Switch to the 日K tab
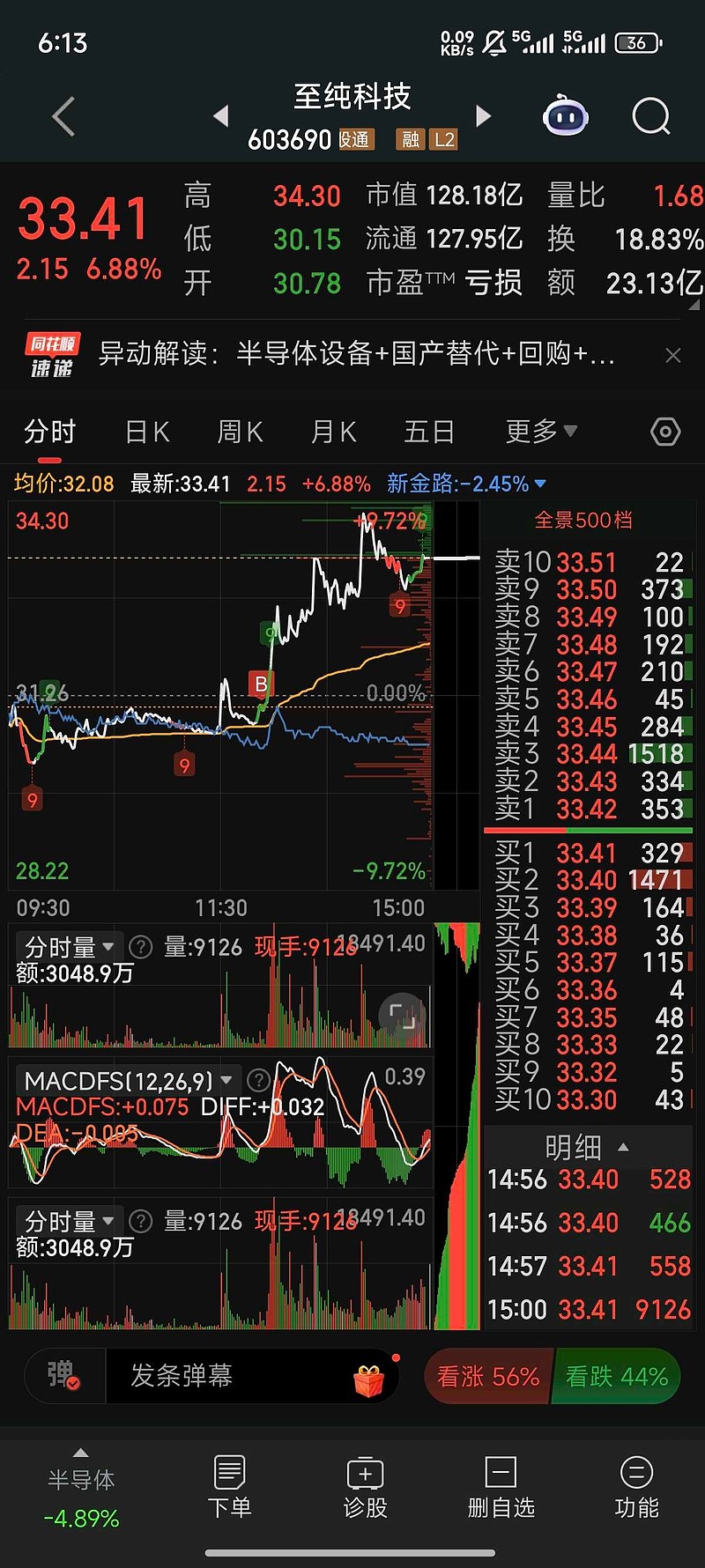 147,432
